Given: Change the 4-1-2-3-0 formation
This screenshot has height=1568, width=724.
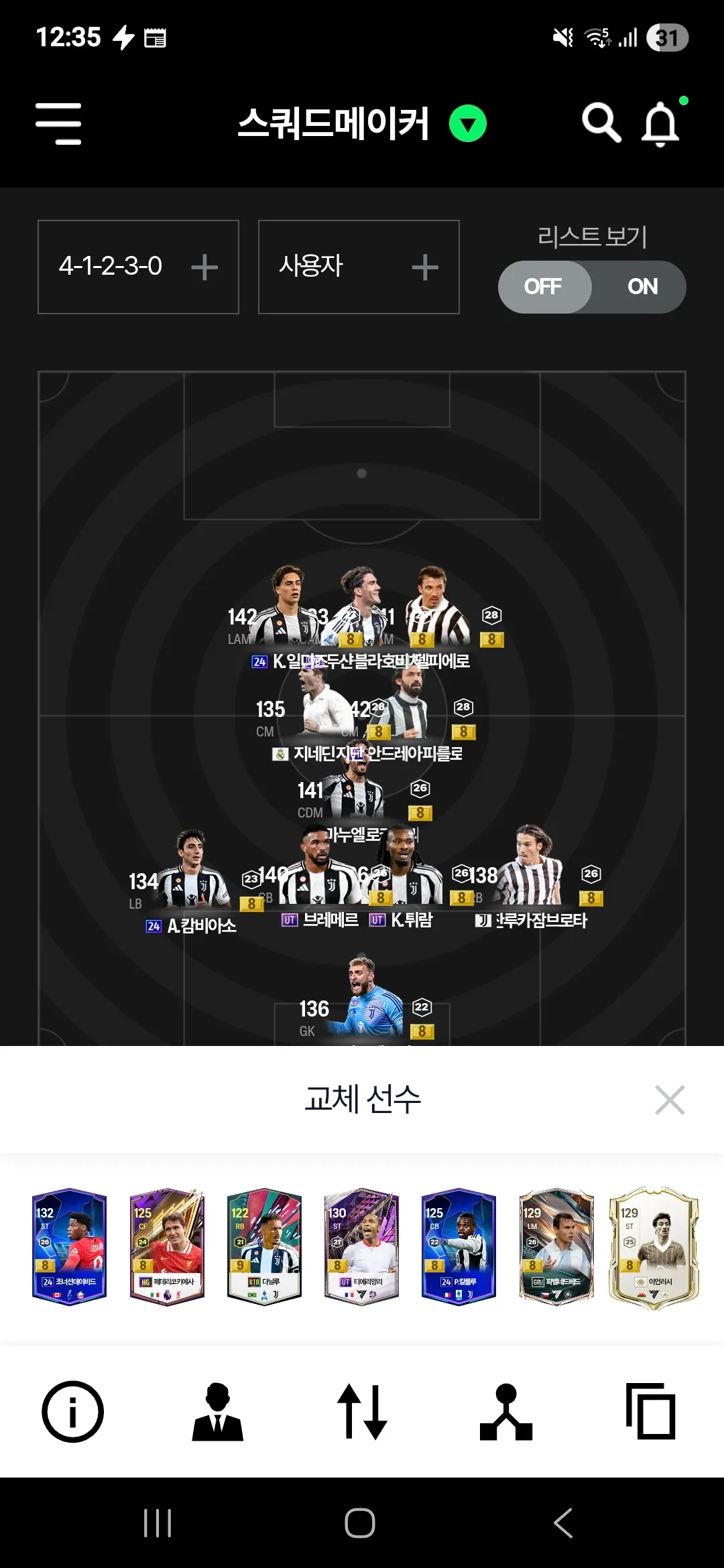Looking at the screenshot, I should coord(138,267).
